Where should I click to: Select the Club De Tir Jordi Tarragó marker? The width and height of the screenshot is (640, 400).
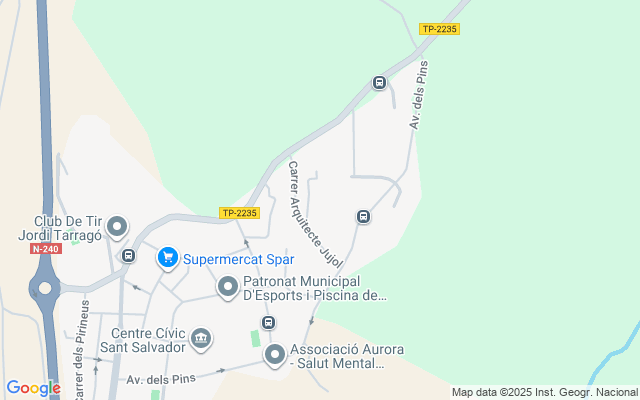[x=118, y=227]
